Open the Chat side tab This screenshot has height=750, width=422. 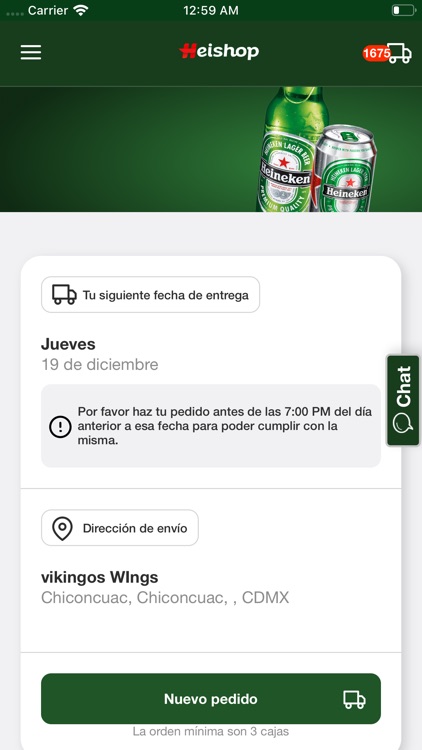[x=403, y=400]
